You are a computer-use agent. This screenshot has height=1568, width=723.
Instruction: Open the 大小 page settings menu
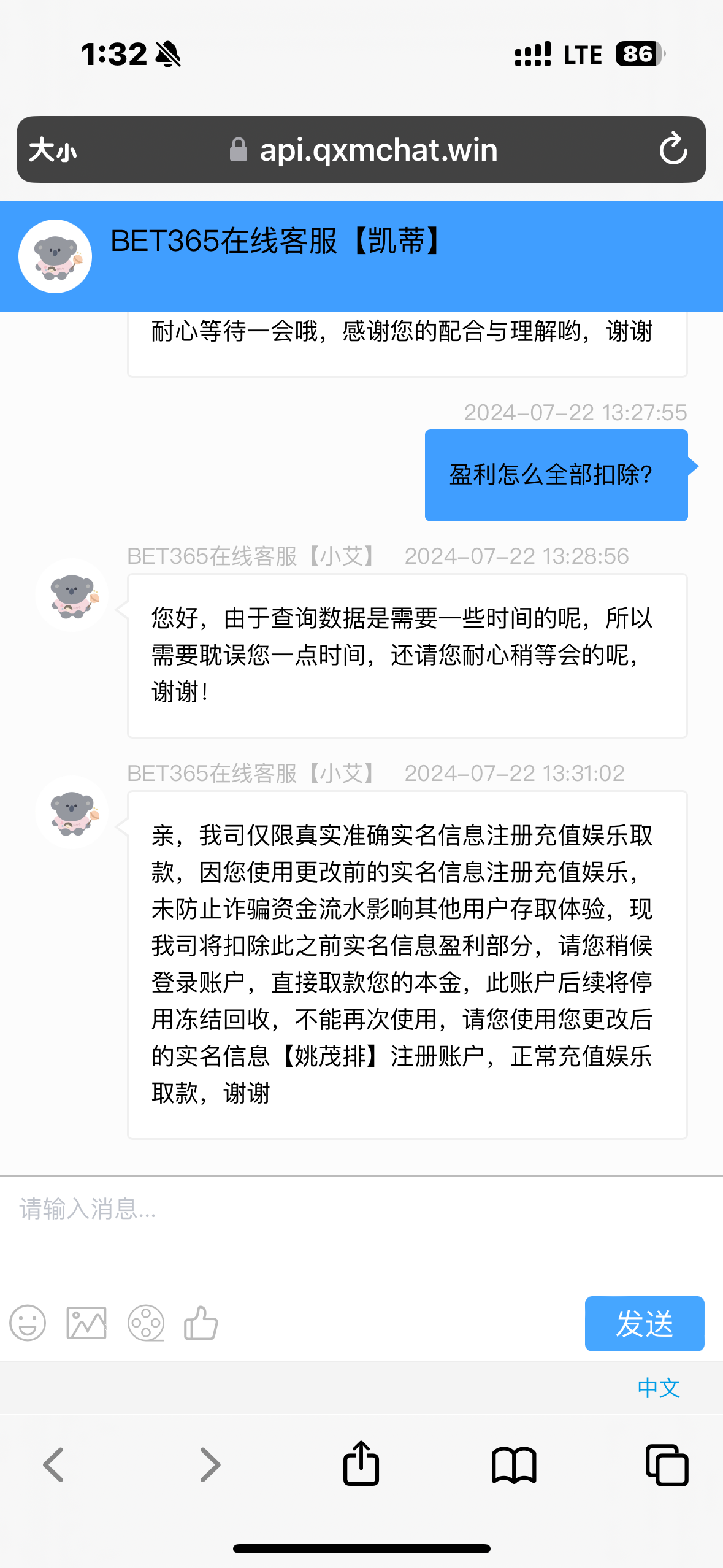53,150
